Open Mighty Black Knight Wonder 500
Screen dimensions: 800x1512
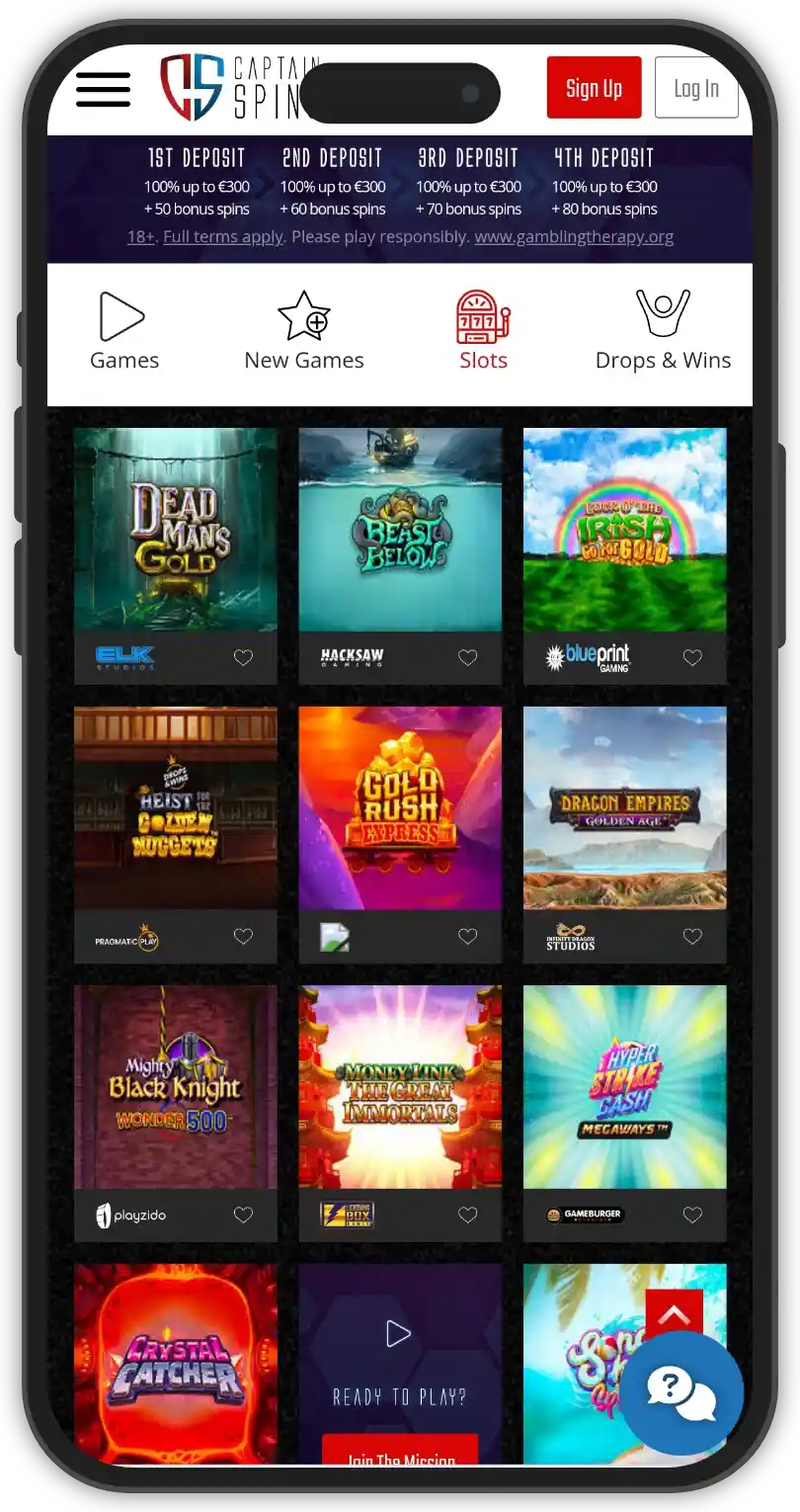pos(176,1087)
